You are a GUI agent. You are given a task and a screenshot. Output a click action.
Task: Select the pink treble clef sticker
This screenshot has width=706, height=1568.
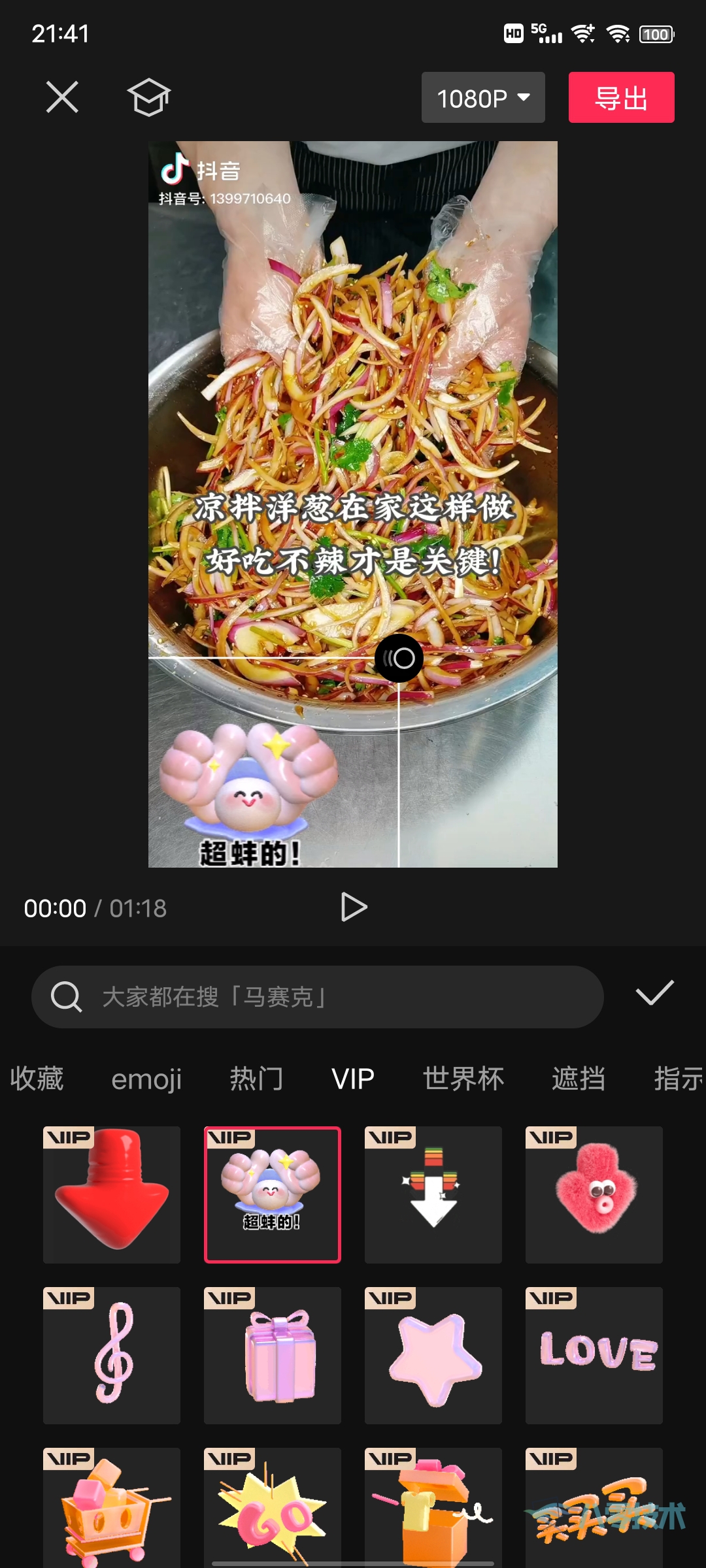[112, 1356]
